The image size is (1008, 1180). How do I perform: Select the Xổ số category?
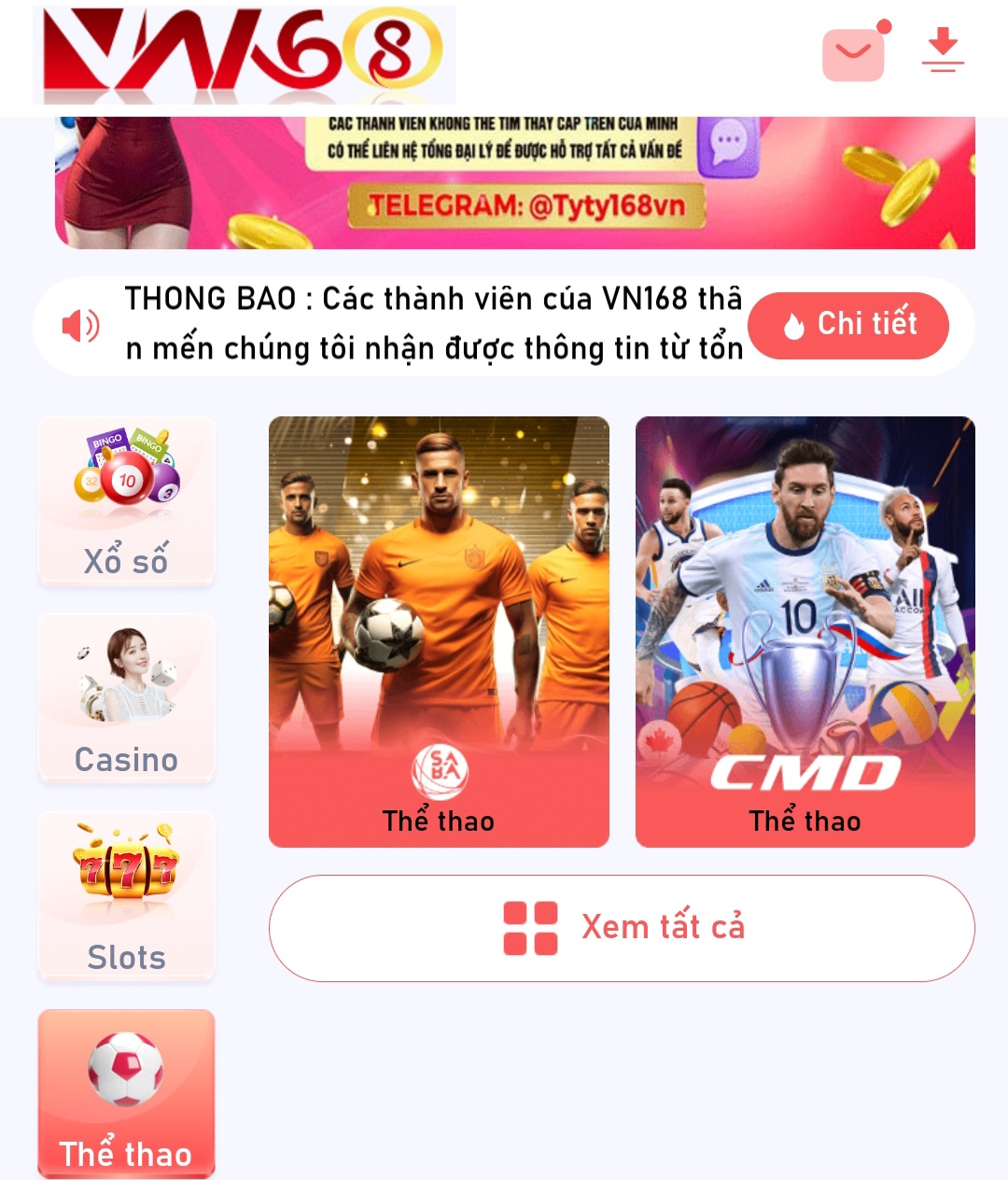point(126,501)
